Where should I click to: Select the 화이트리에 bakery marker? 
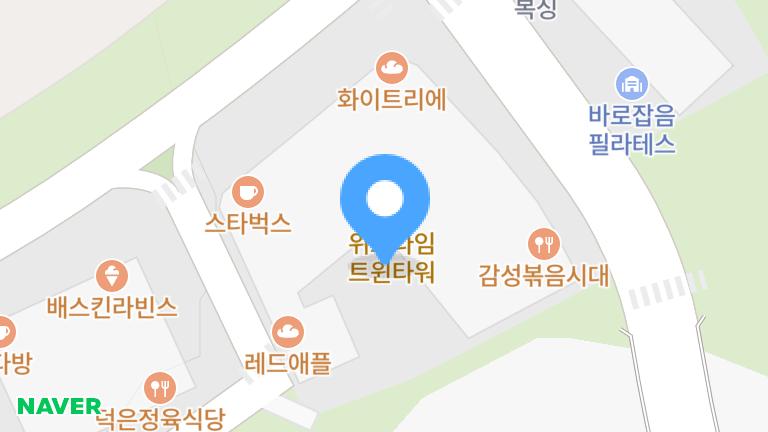pyautogui.click(x=392, y=69)
